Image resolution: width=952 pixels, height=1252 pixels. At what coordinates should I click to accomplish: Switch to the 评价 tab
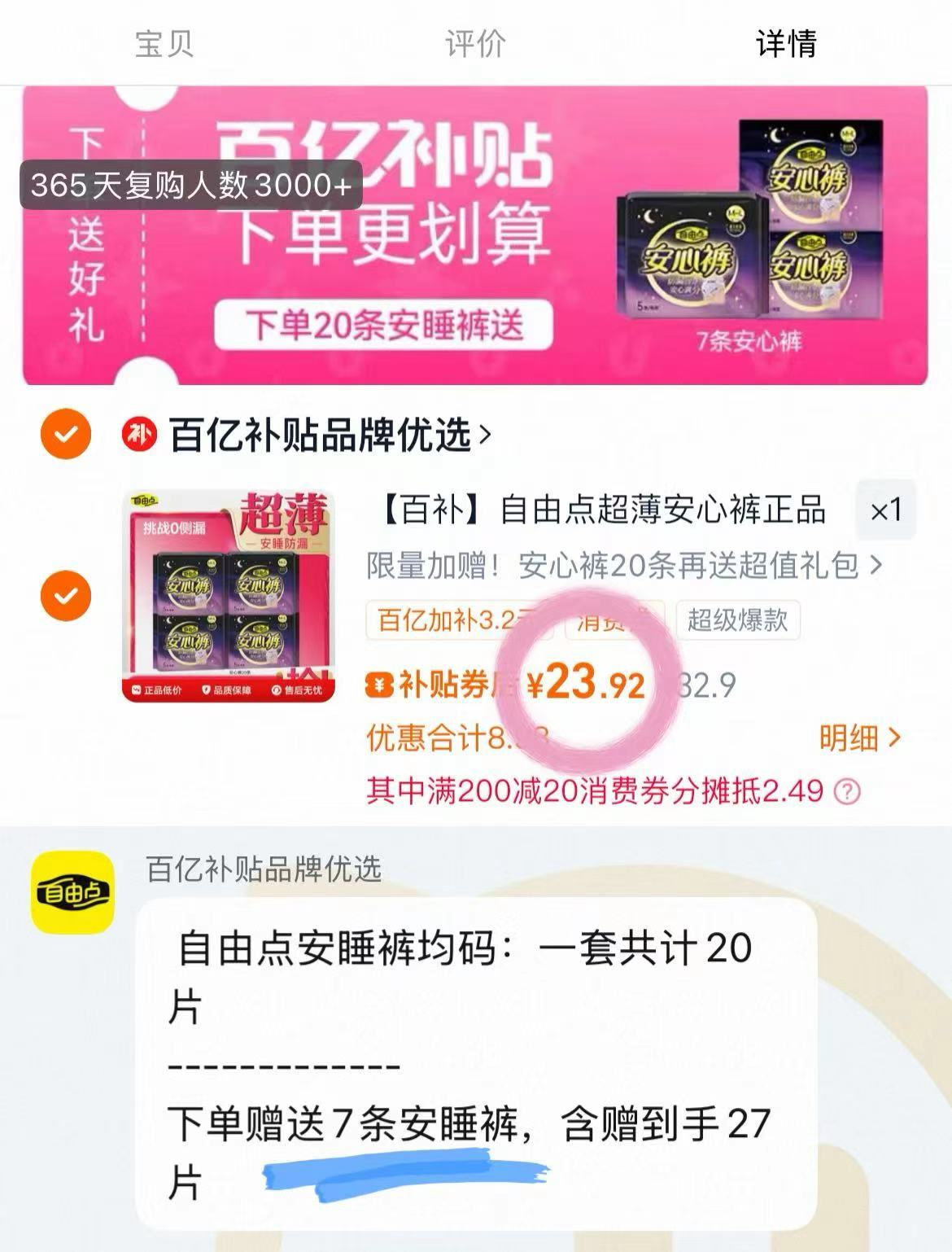point(475,46)
